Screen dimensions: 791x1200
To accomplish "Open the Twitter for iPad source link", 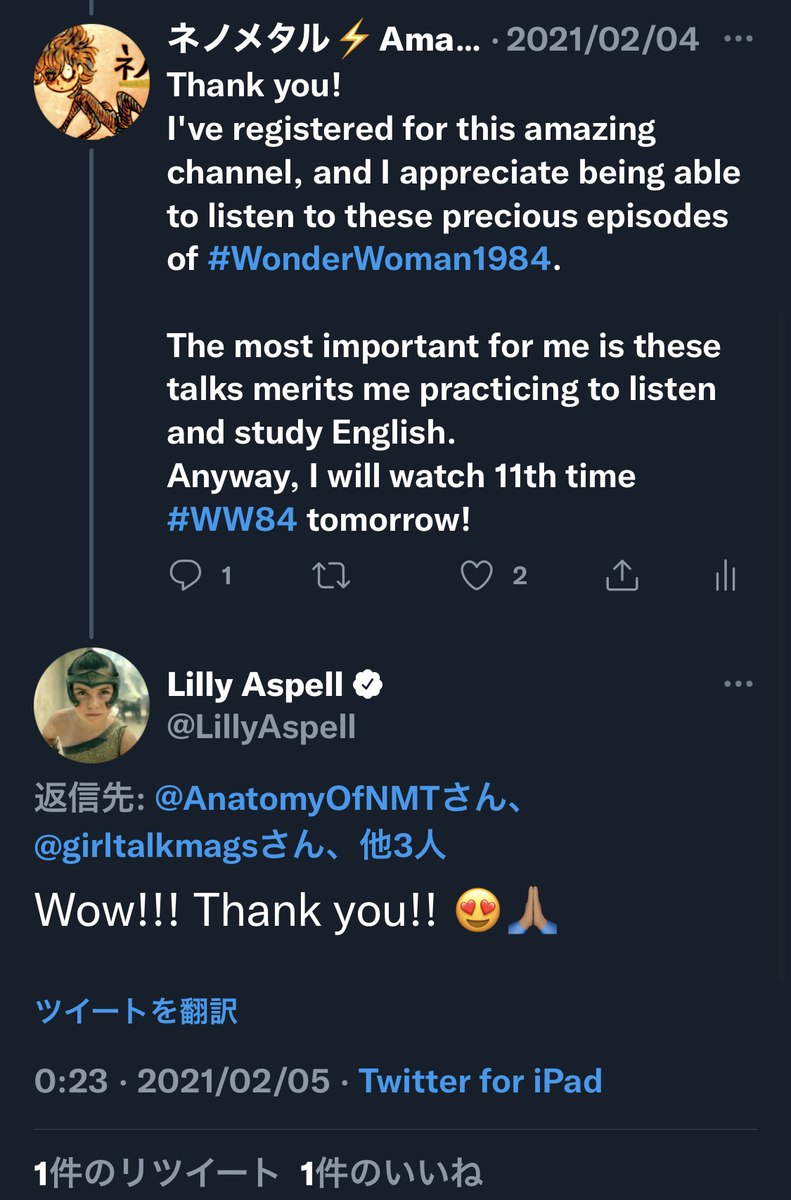I will (480, 1081).
